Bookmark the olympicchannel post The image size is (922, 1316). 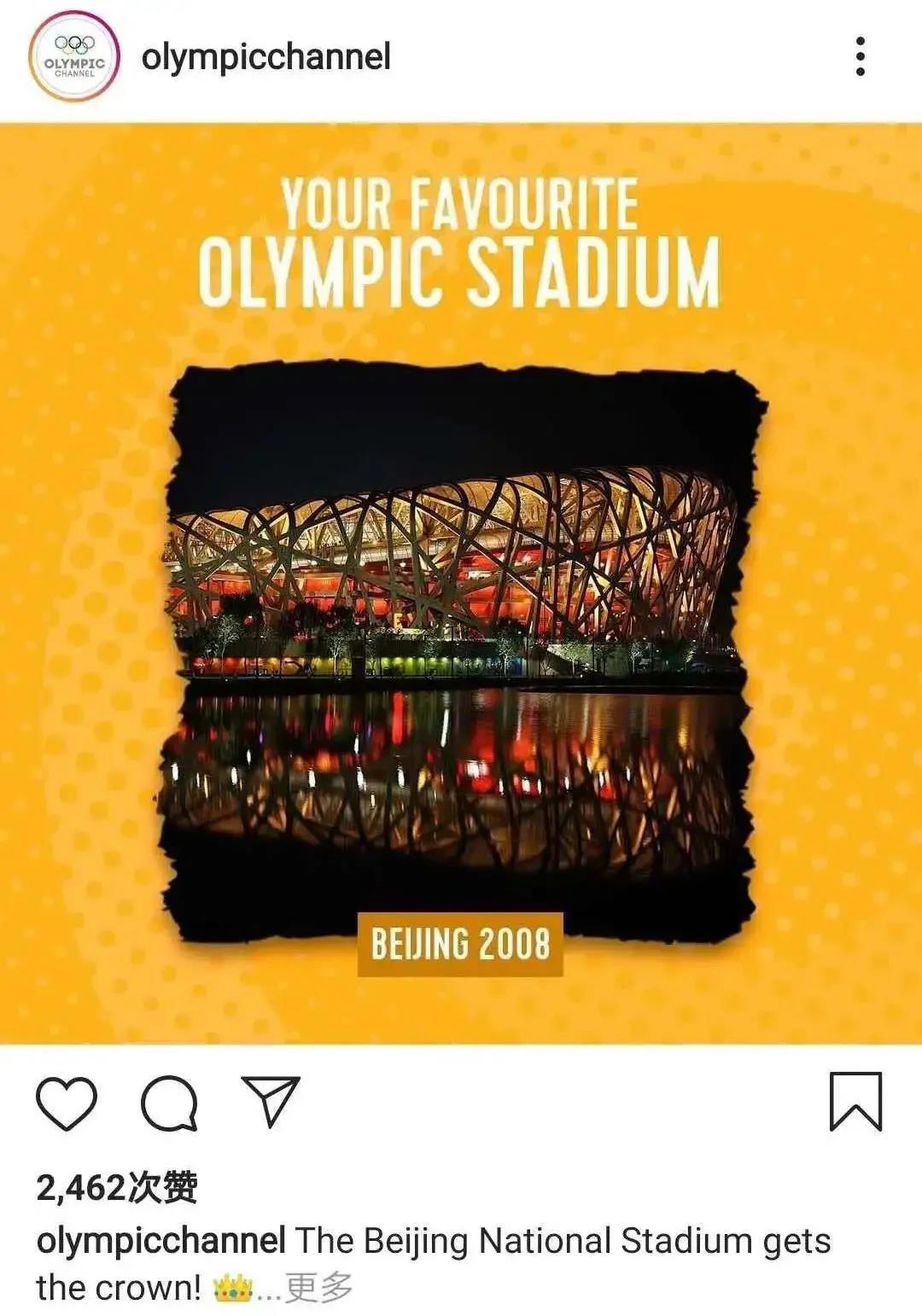point(855,1102)
